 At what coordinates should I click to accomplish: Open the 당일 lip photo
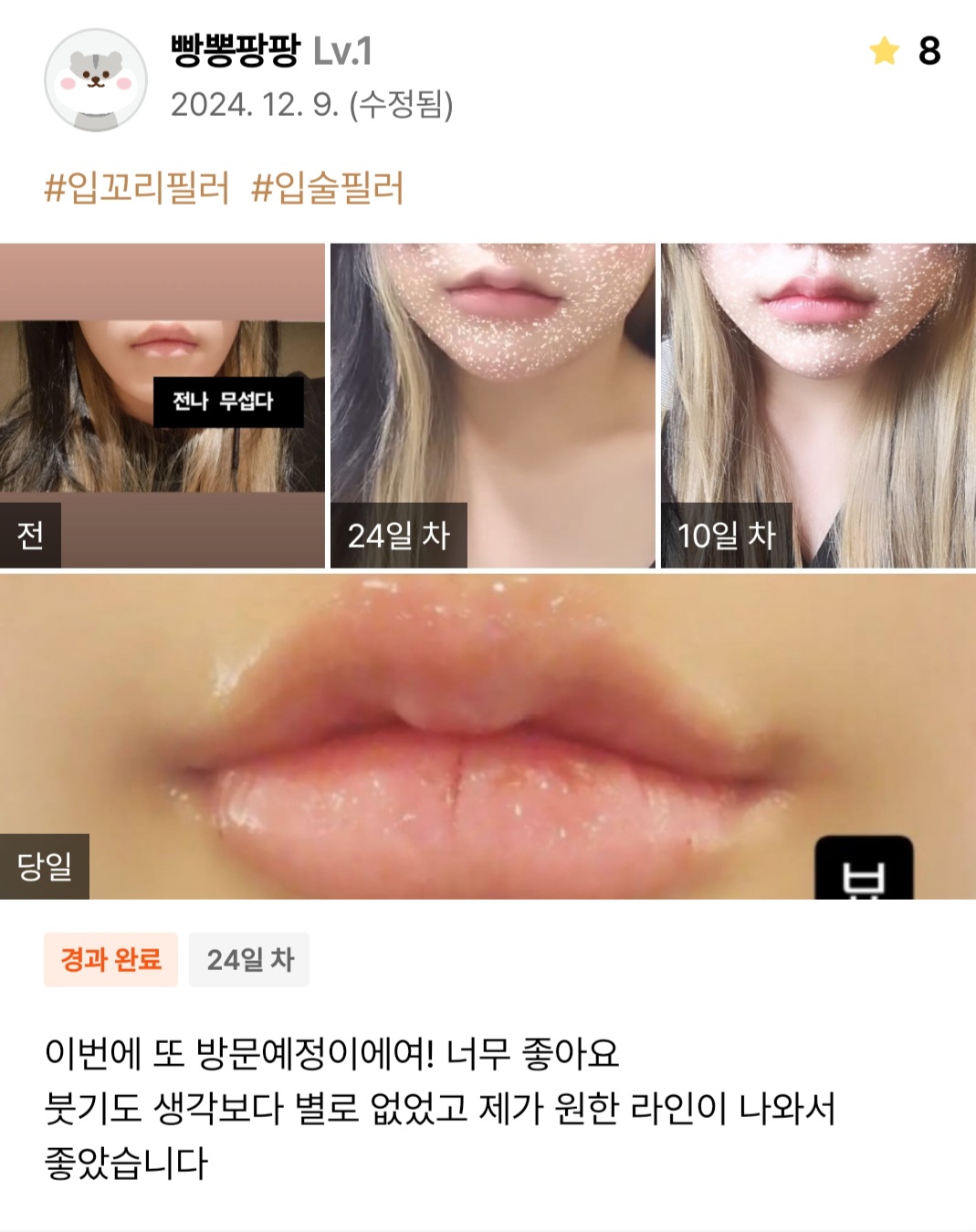(488, 736)
